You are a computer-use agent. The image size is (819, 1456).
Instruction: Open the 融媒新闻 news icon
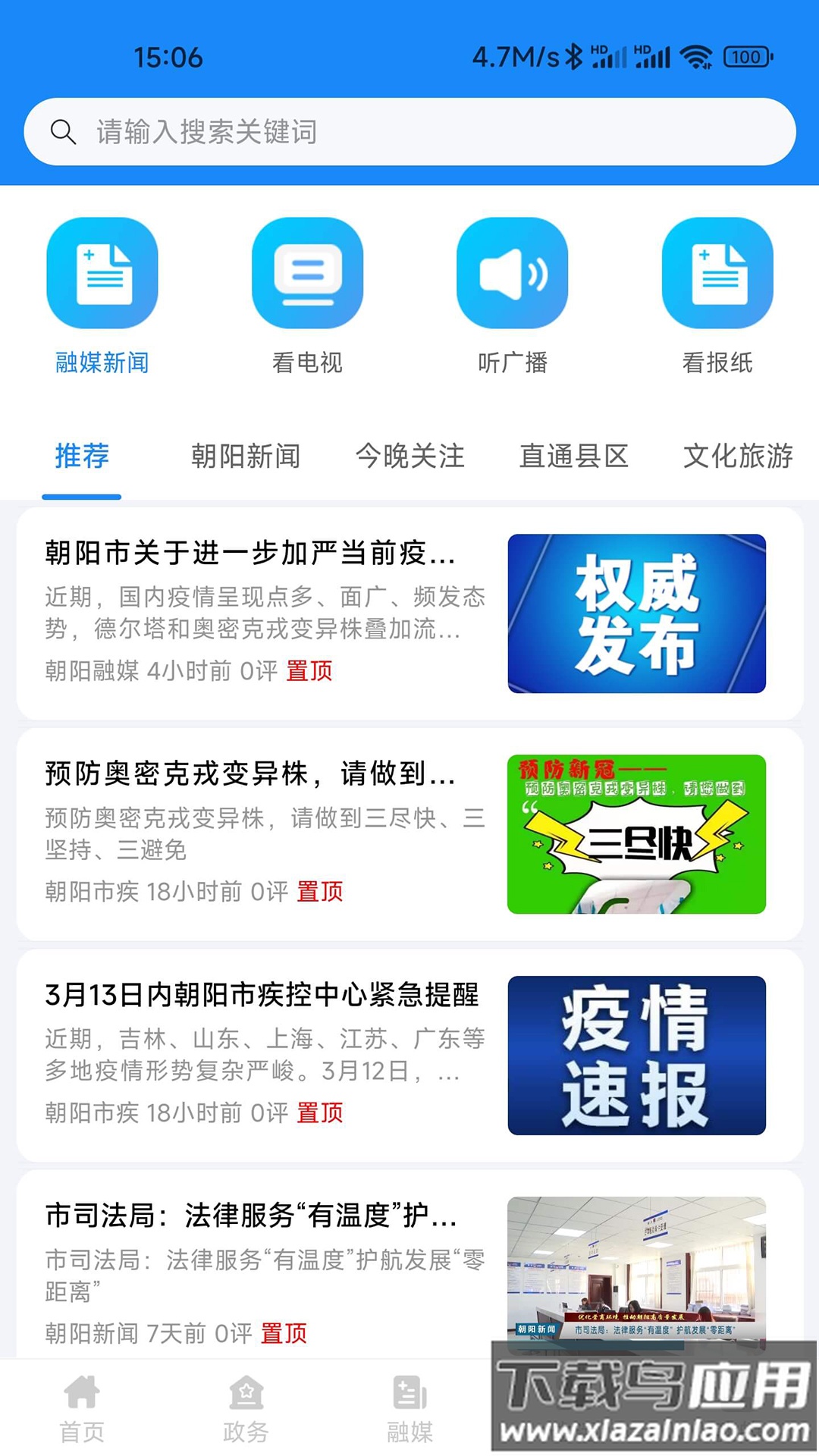[x=103, y=275]
